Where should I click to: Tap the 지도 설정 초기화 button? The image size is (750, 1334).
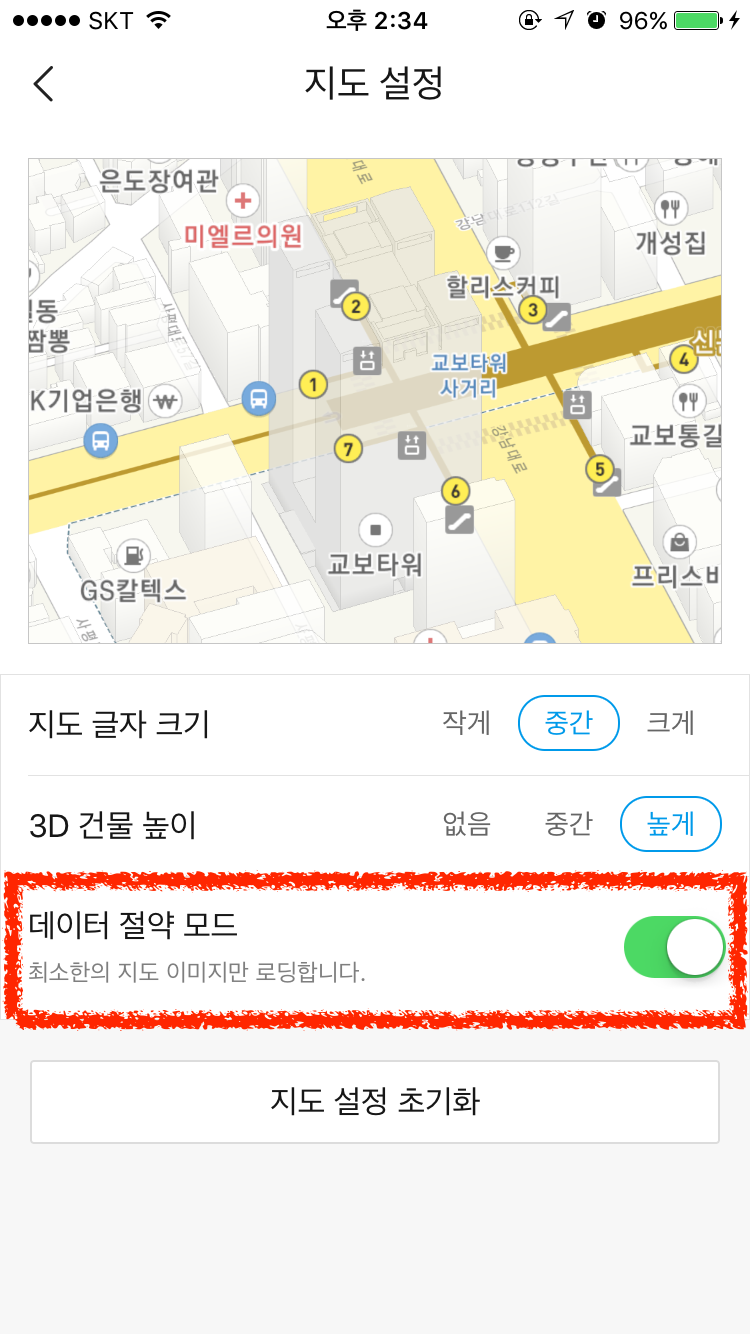[375, 1102]
